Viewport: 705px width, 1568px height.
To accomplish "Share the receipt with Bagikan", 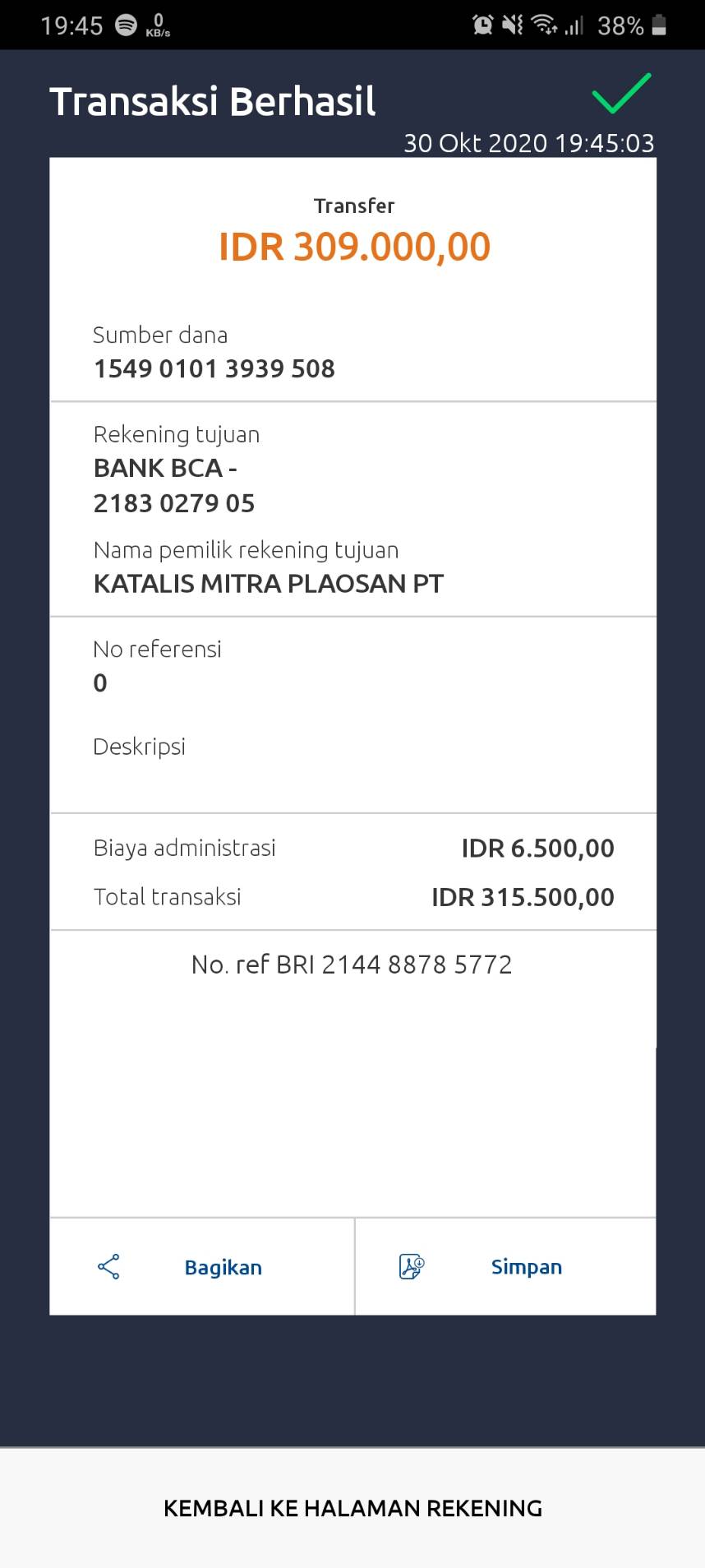I will click(202, 1266).
